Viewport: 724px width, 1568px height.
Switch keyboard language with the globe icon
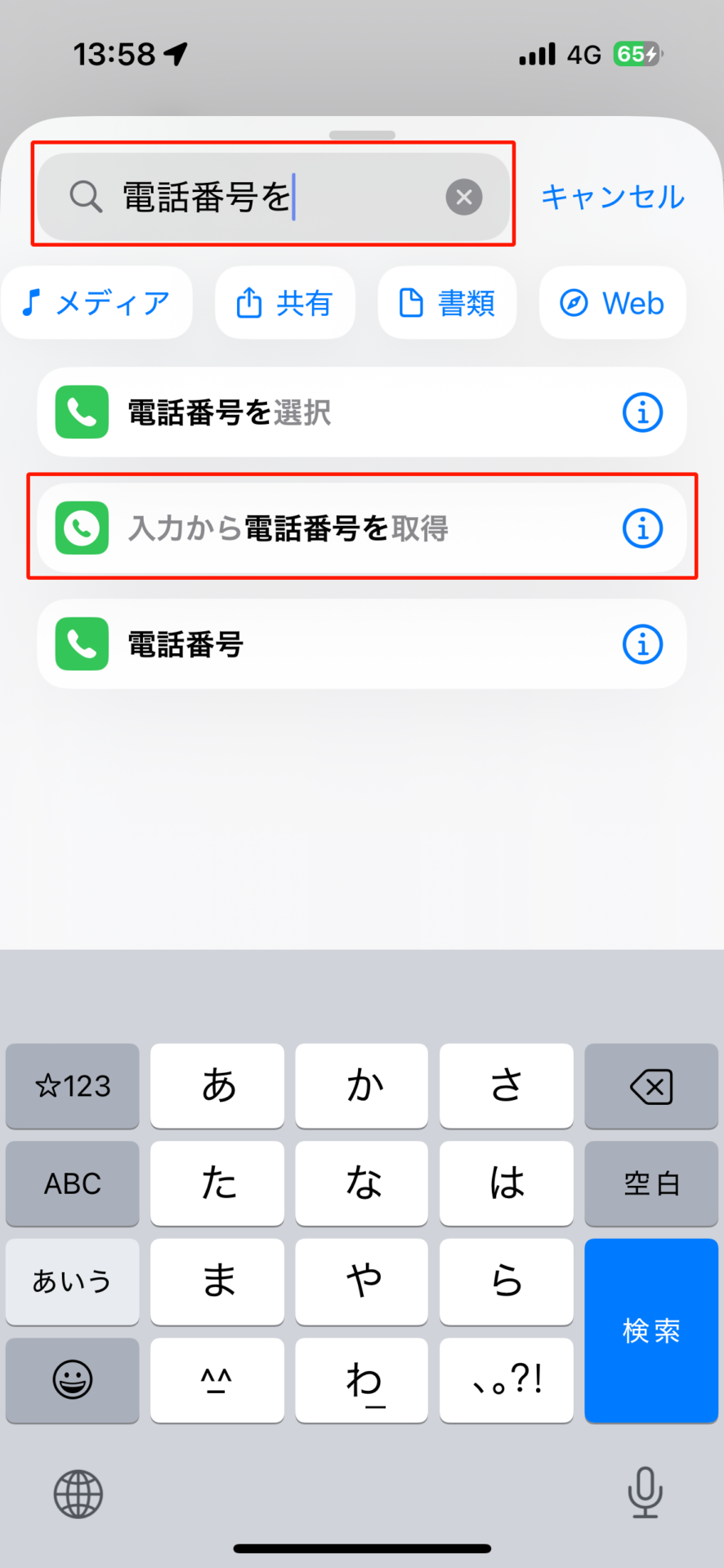[x=78, y=1494]
